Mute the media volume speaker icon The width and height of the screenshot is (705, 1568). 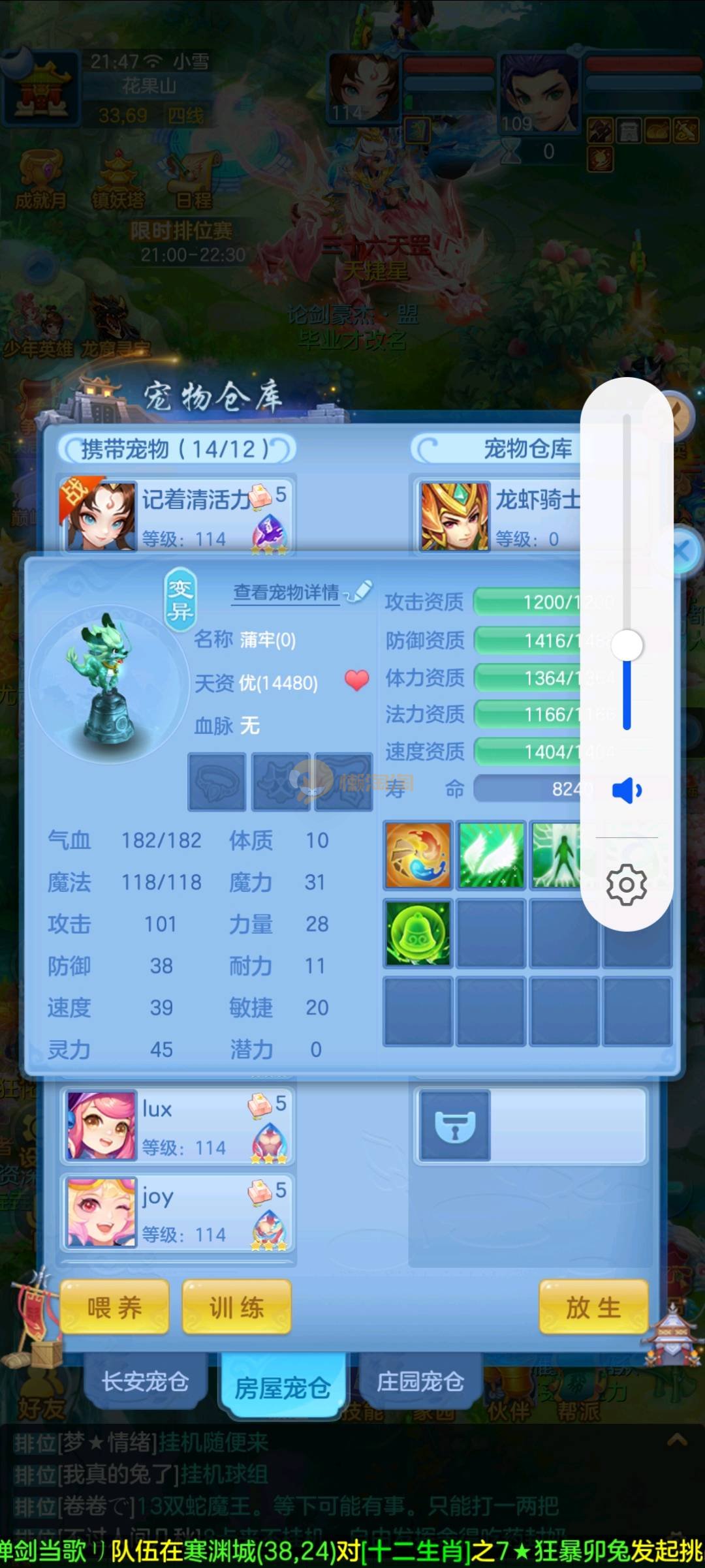[x=627, y=790]
